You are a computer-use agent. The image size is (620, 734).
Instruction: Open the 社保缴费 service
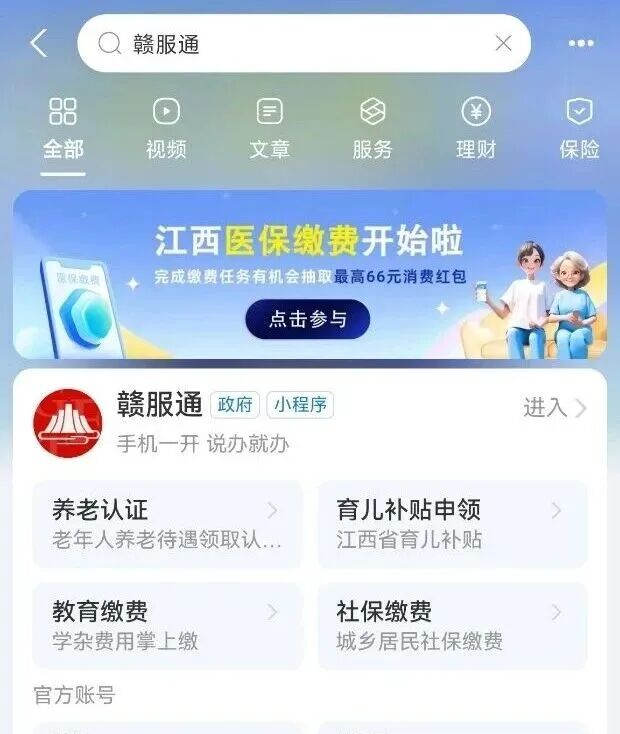pos(452,625)
